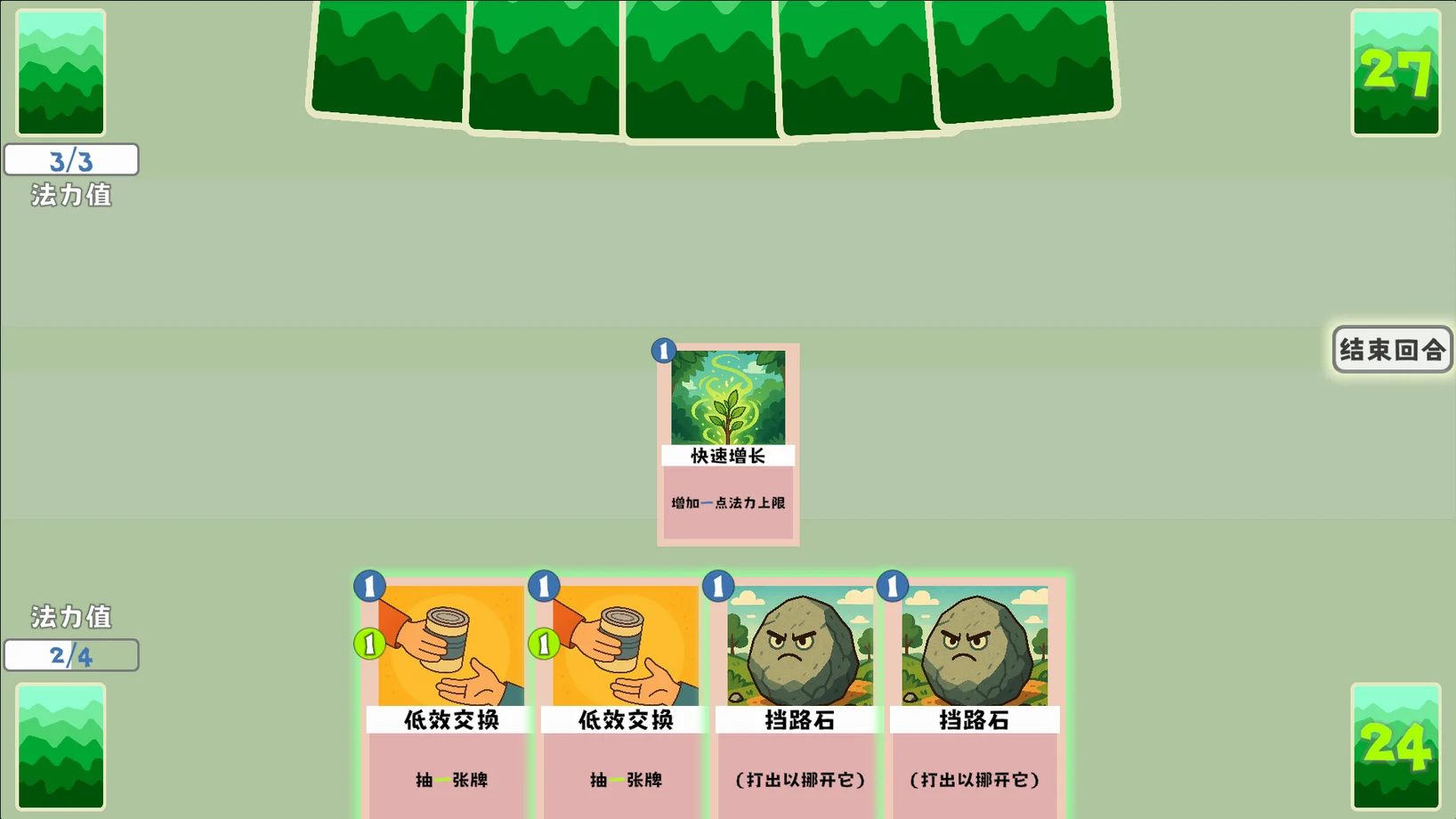Screen dimensions: 1456x819
Task: Tap the 结束回合 end turn button
Action: coord(1392,349)
